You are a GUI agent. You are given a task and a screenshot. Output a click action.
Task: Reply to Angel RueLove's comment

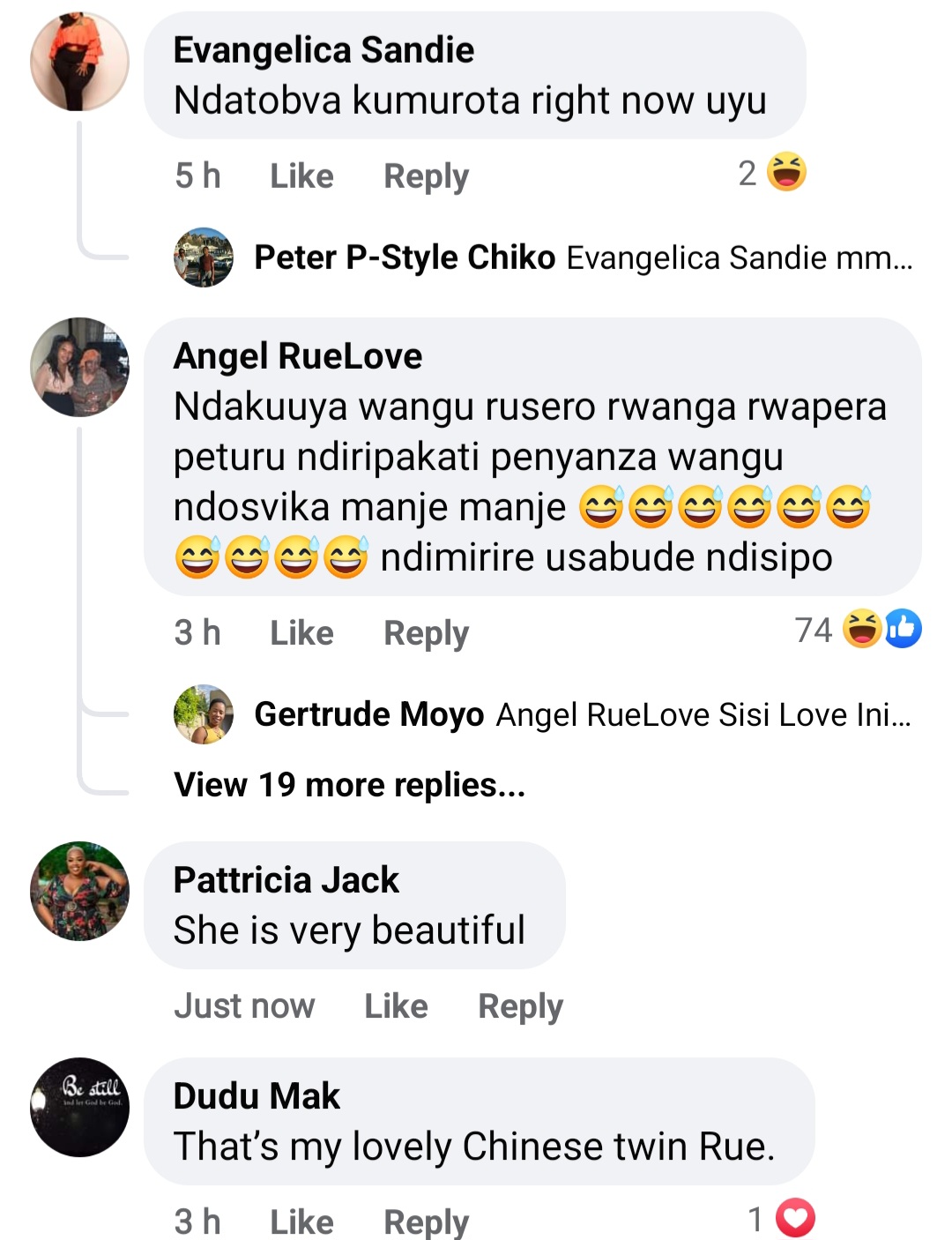click(x=426, y=632)
